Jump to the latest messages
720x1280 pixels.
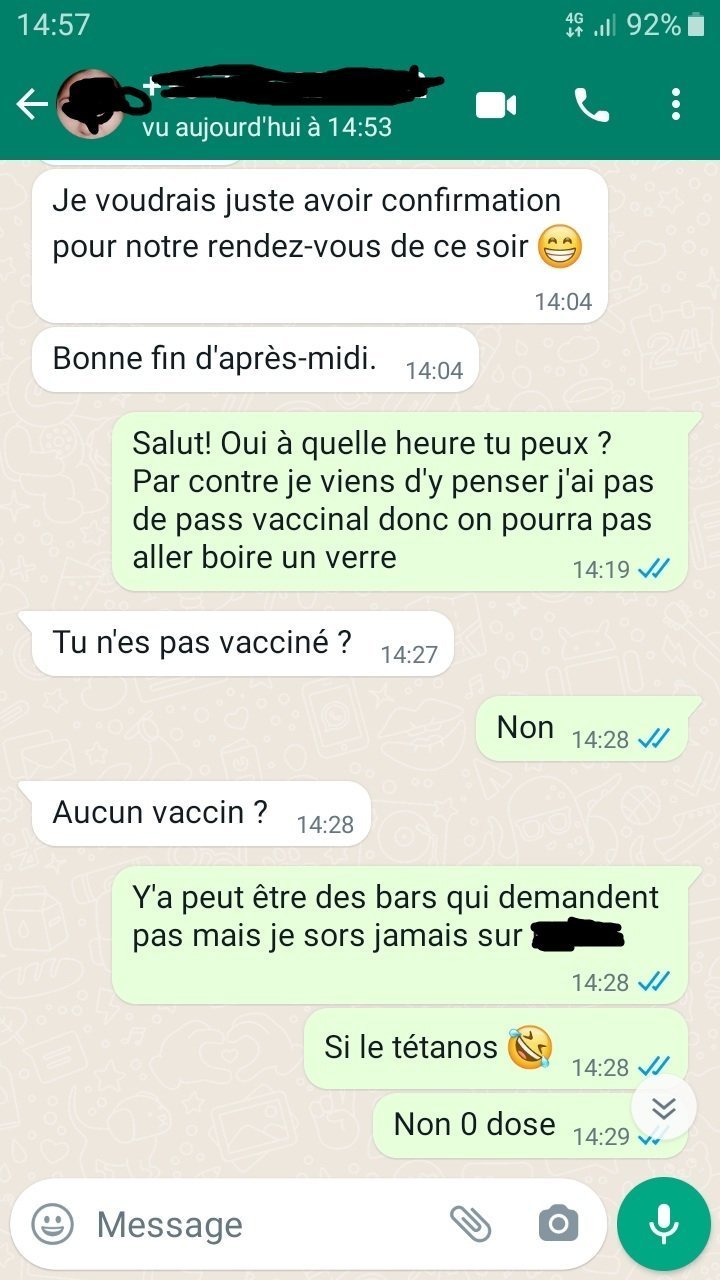point(664,1108)
